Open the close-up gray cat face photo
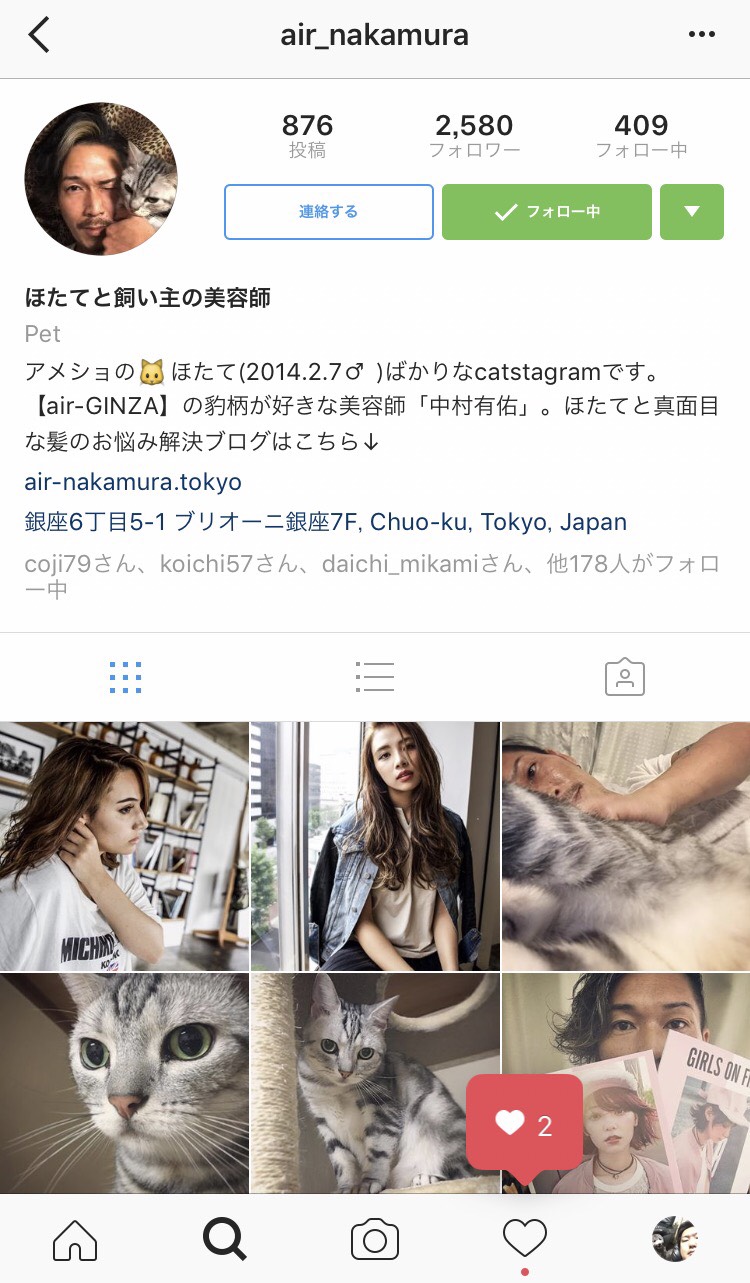The width and height of the screenshot is (750, 1283). 124,1084
